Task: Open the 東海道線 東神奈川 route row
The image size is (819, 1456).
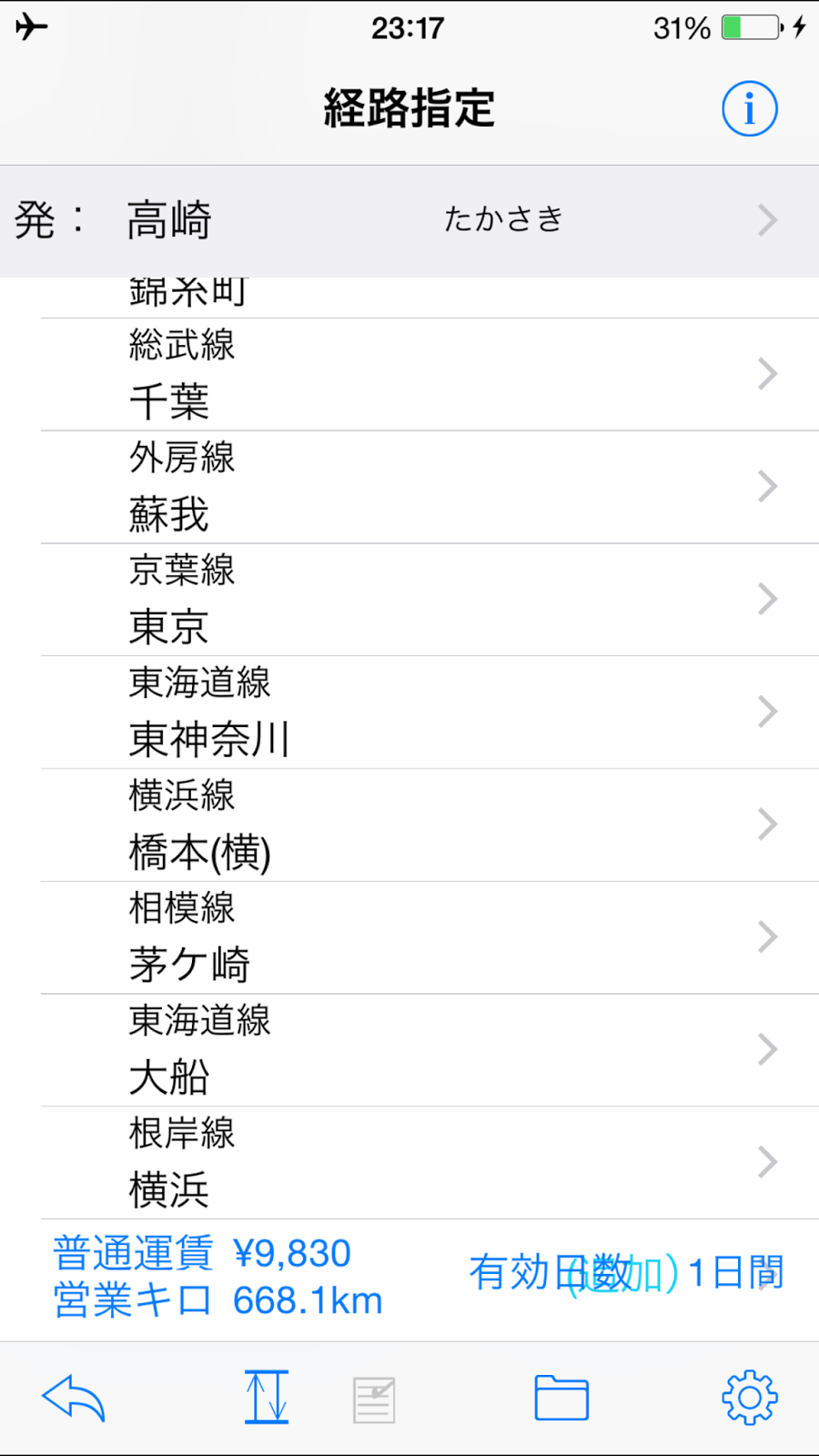Action: (430, 712)
